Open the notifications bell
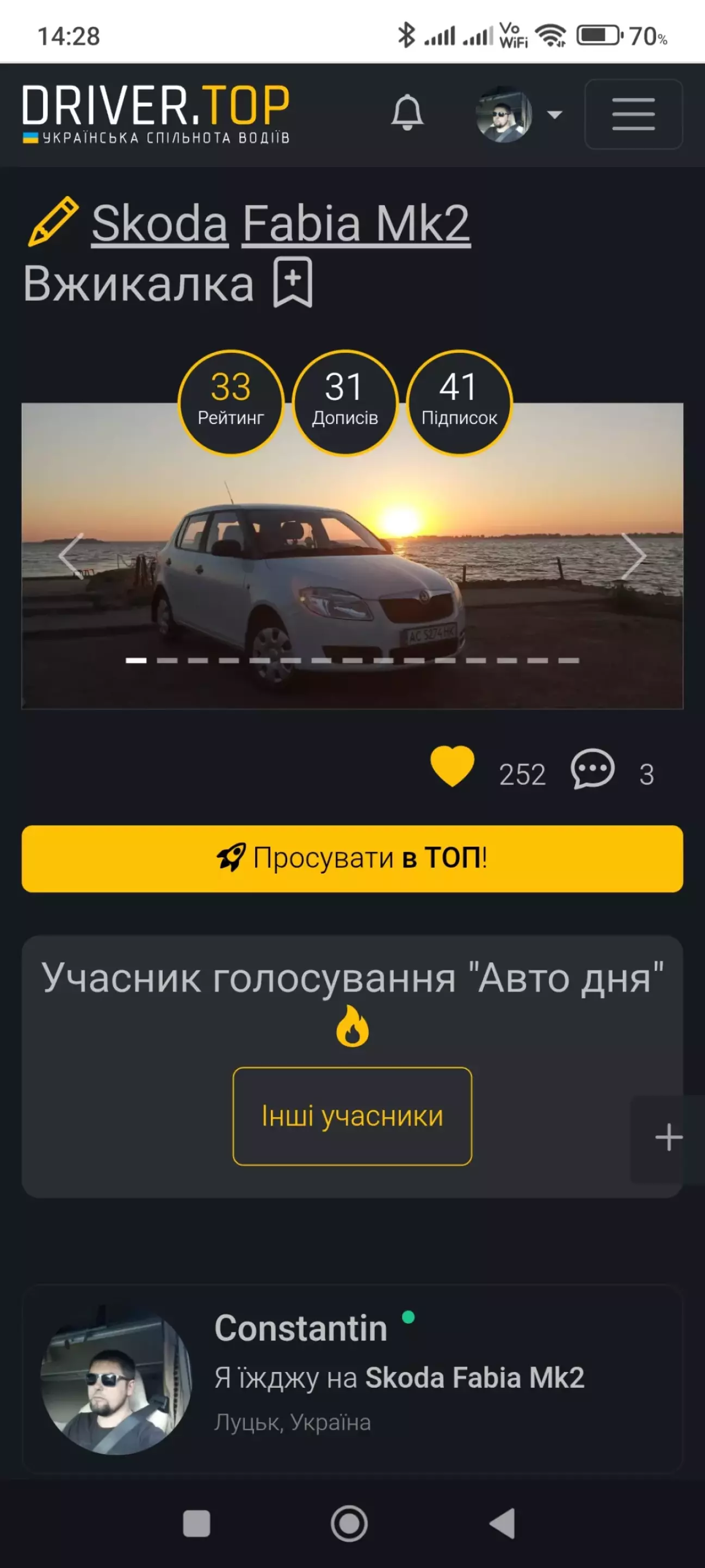This screenshot has height=1568, width=705. click(407, 113)
